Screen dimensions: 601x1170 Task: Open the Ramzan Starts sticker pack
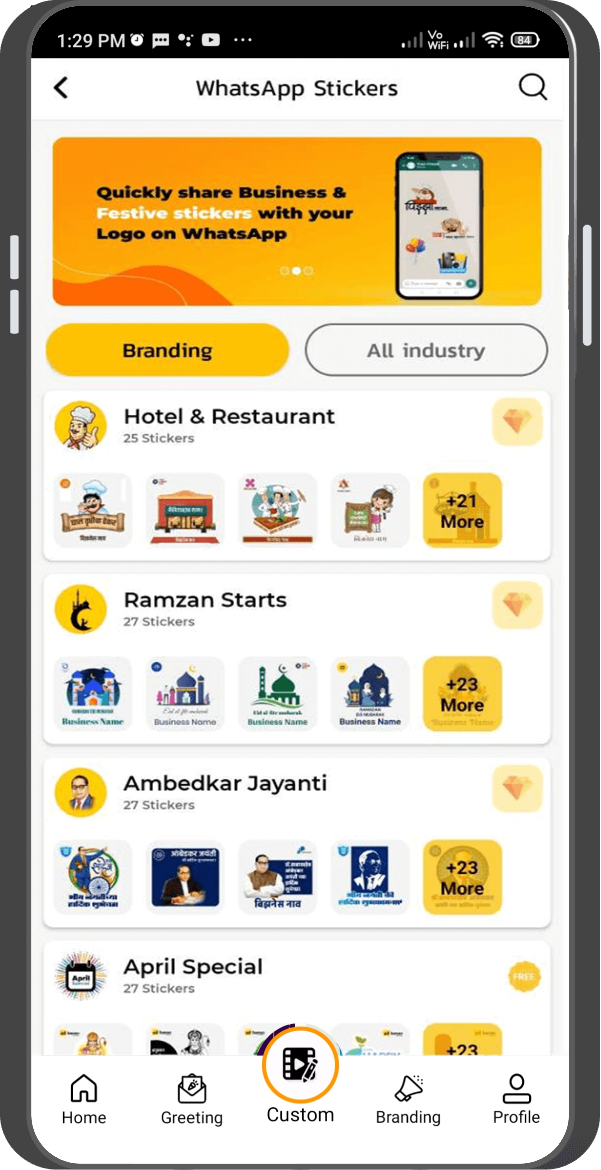click(205, 600)
